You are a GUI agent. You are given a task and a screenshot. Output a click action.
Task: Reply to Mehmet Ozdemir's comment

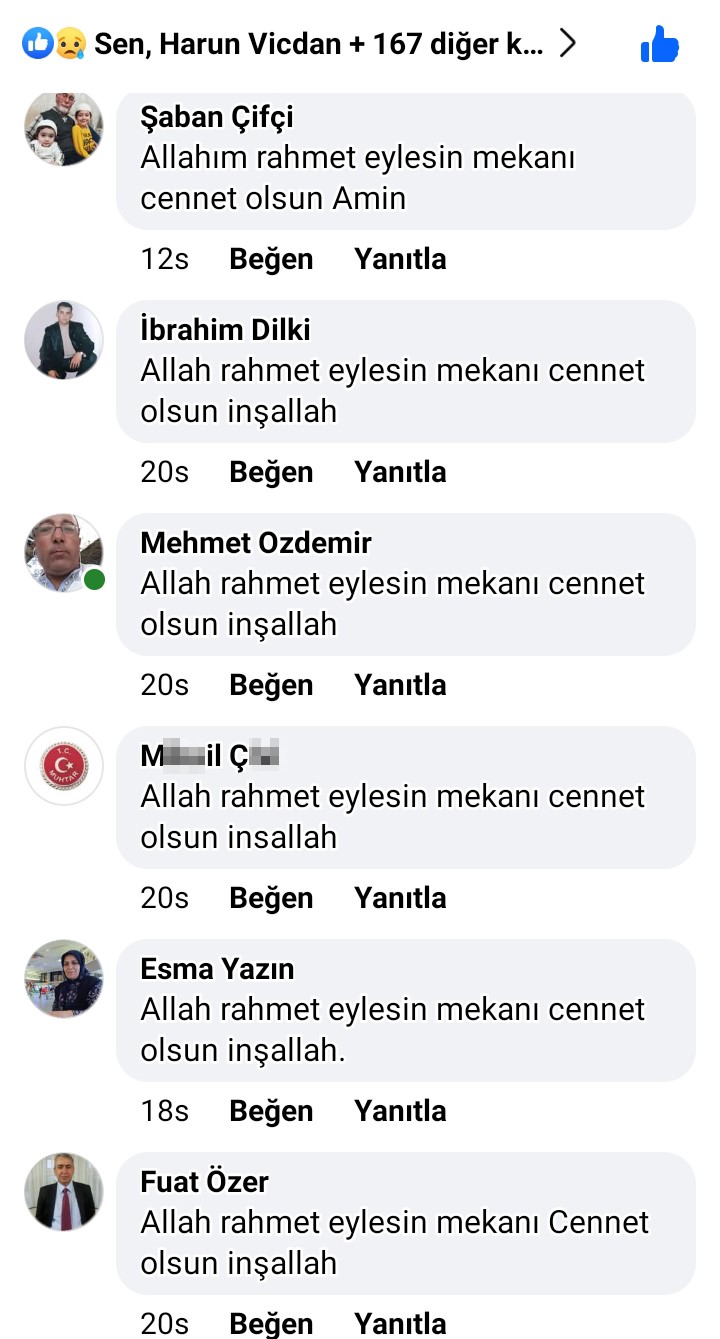400,685
